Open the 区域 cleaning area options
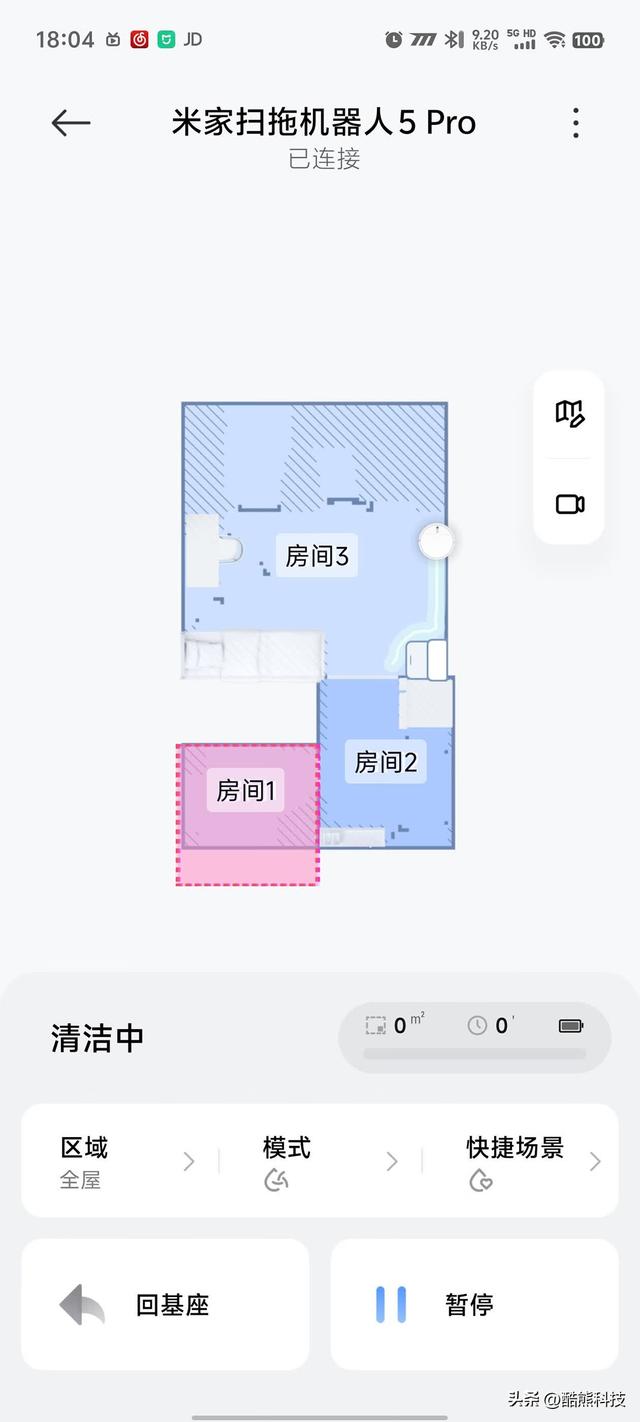The image size is (640, 1422). 120,1160
